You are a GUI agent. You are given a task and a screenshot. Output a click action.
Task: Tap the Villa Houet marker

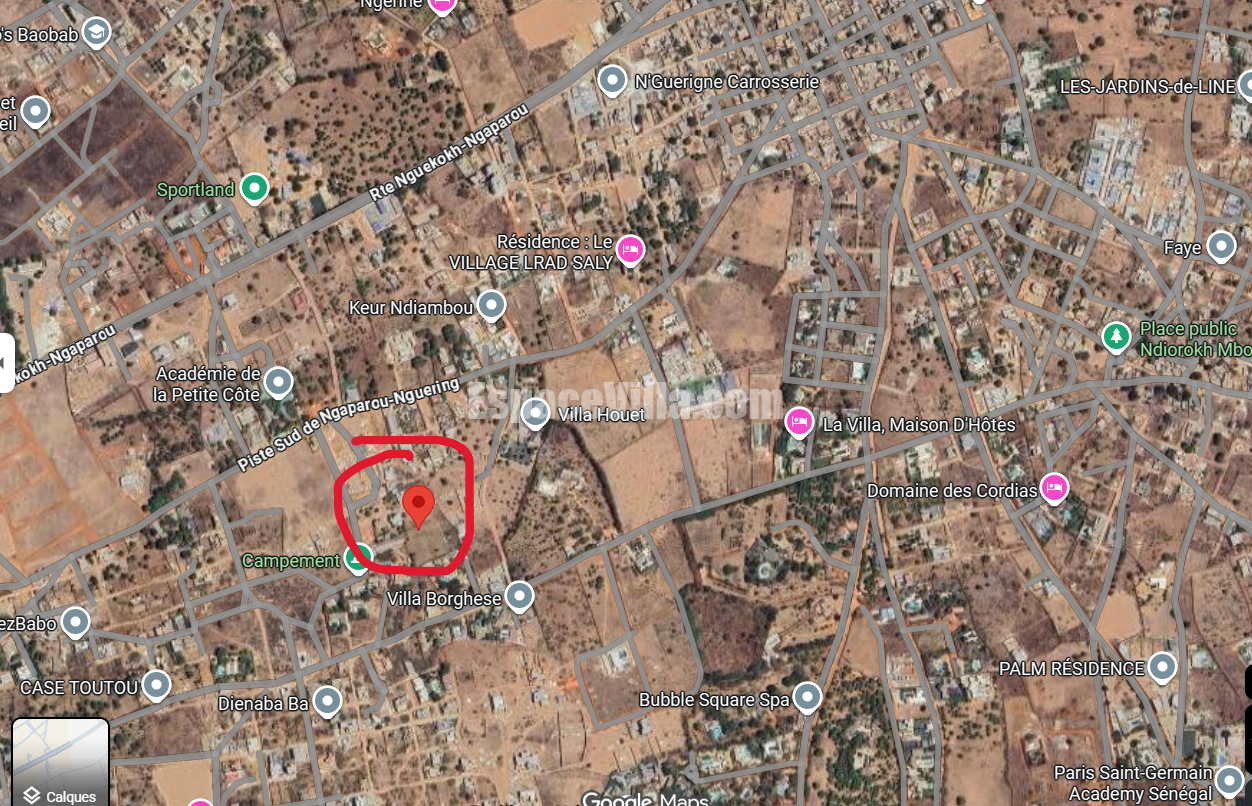pos(536,411)
